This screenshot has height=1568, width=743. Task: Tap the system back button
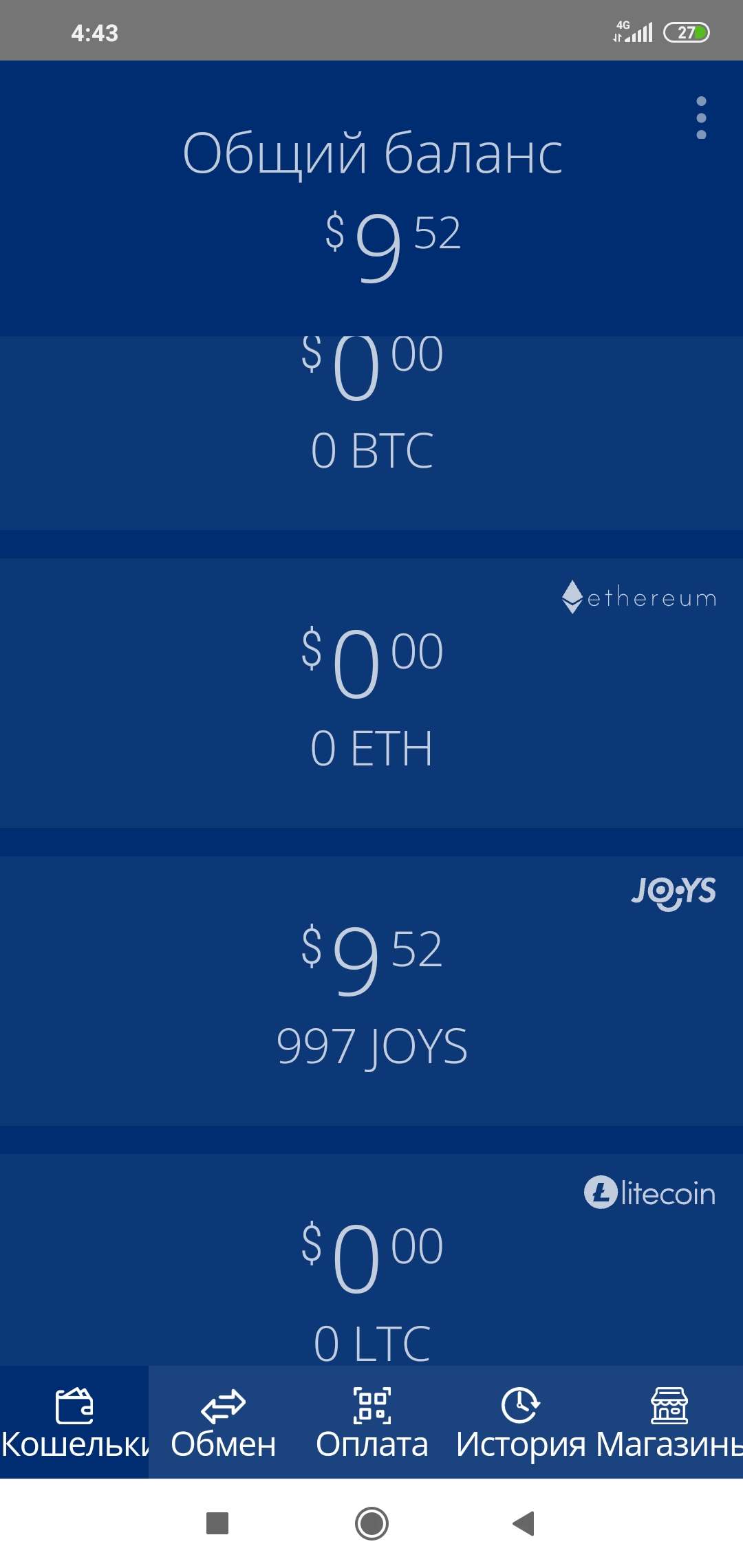tap(524, 1523)
